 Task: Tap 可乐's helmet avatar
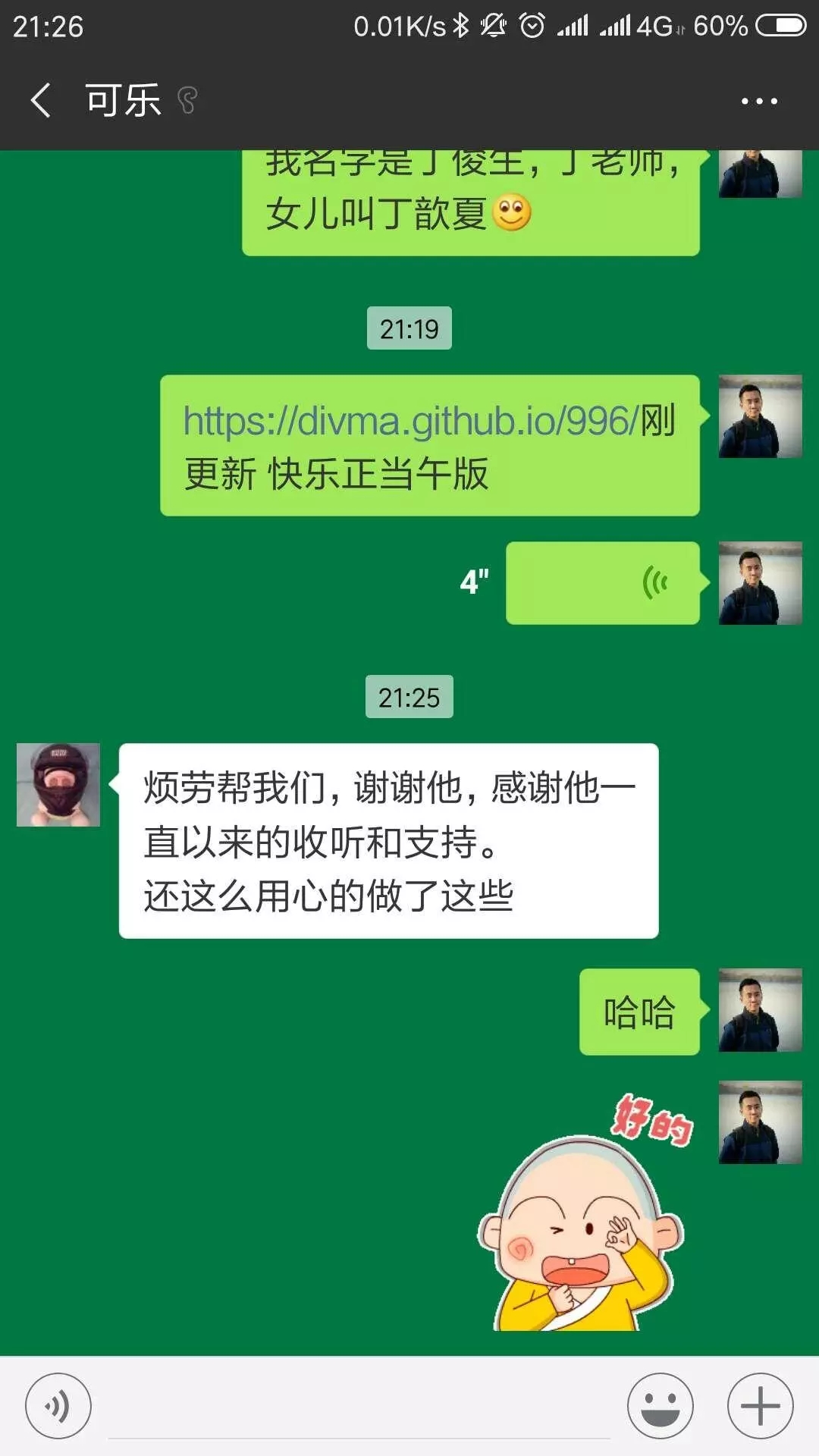[58, 785]
